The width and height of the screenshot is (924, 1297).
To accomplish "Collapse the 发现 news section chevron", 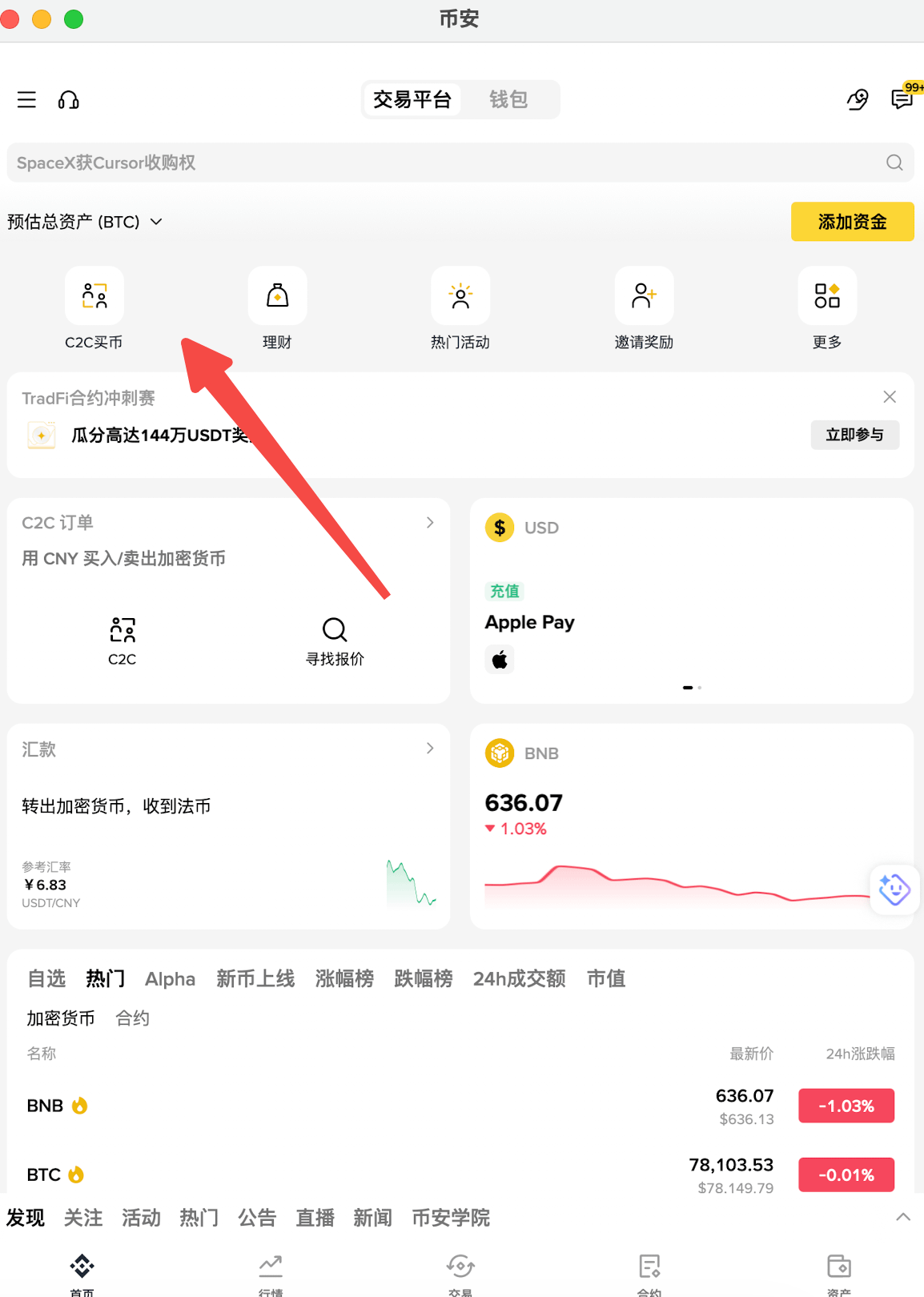I will click(x=902, y=1217).
